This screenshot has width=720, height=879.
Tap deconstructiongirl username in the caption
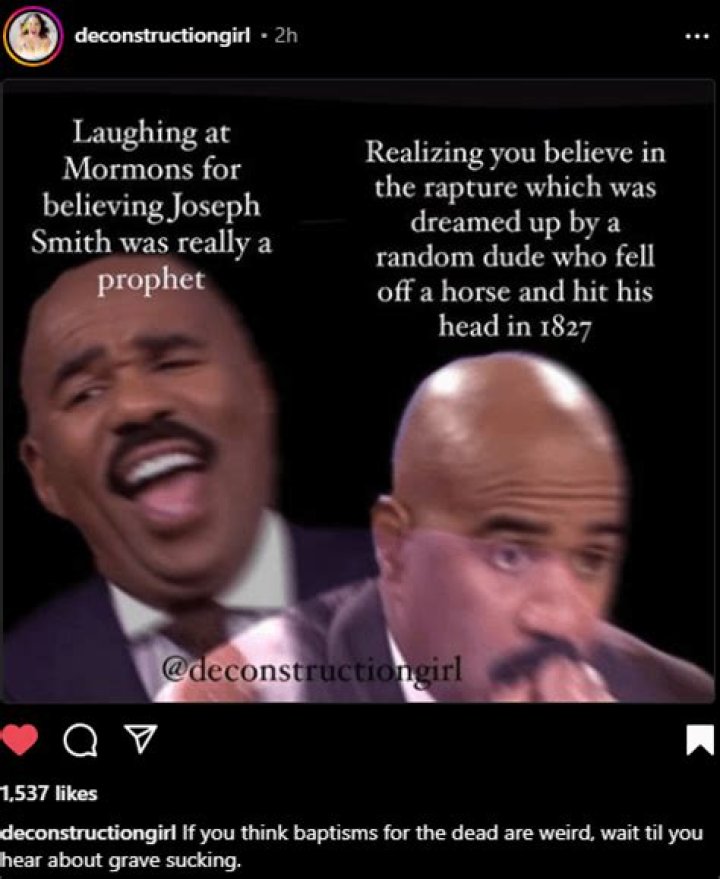pos(90,834)
